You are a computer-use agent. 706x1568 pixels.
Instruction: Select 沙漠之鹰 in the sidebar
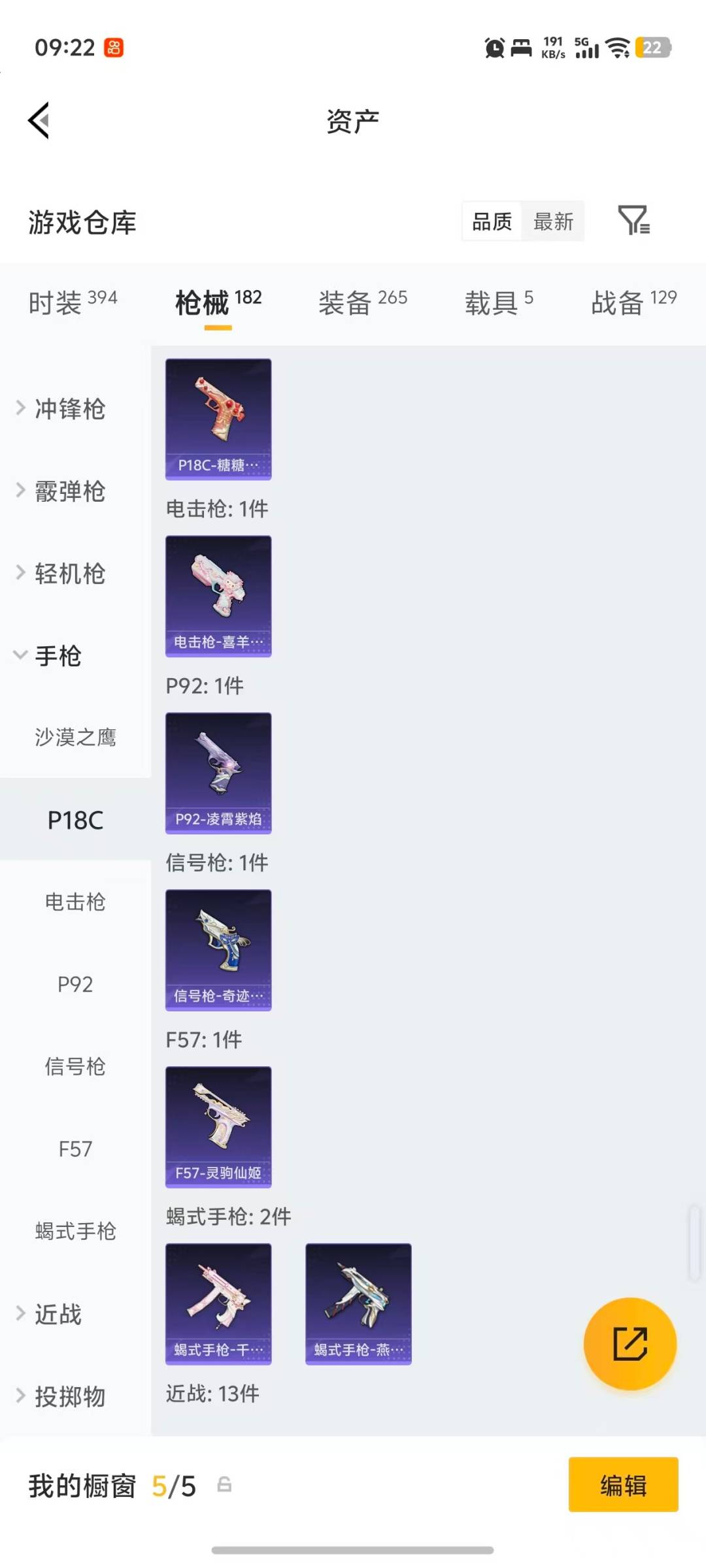click(x=76, y=738)
